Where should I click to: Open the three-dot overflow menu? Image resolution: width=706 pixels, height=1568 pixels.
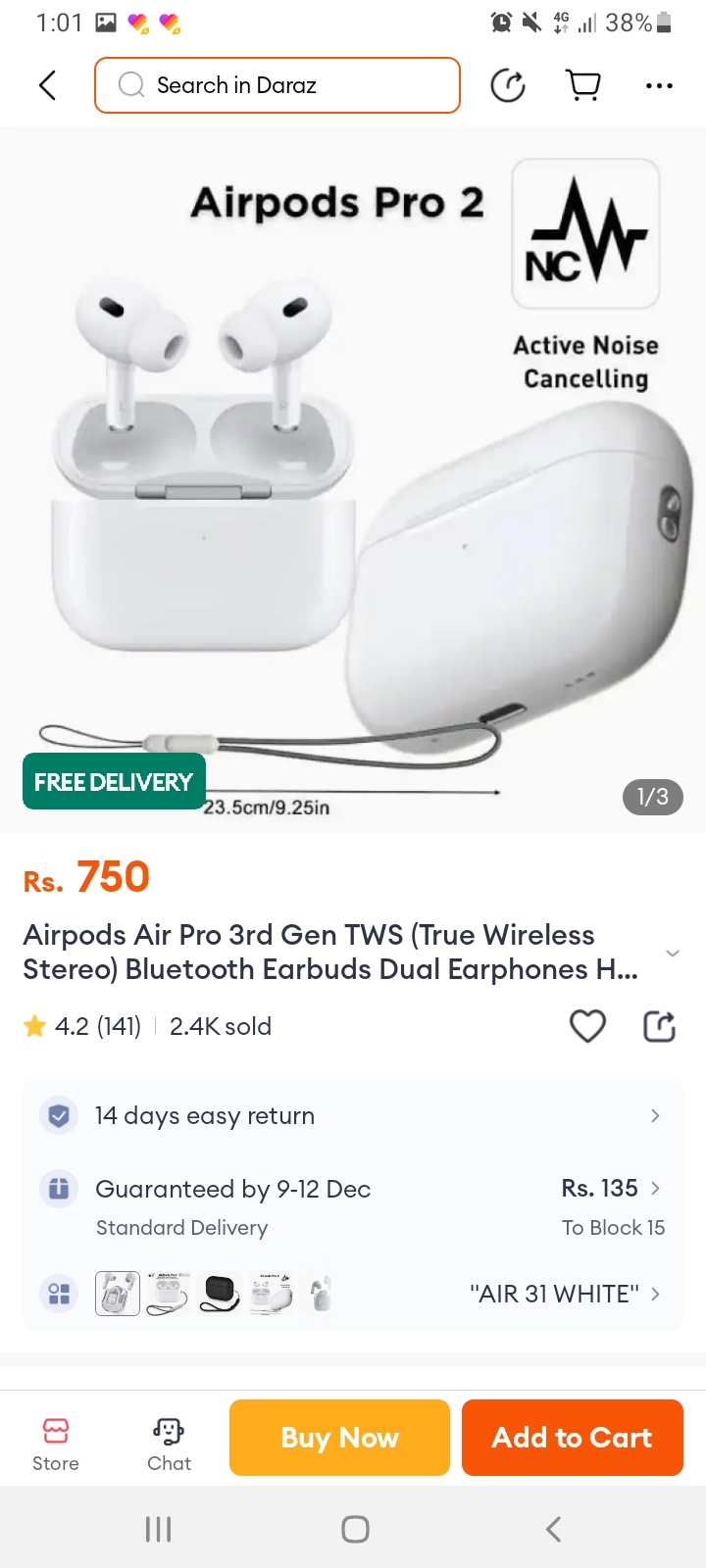click(659, 85)
